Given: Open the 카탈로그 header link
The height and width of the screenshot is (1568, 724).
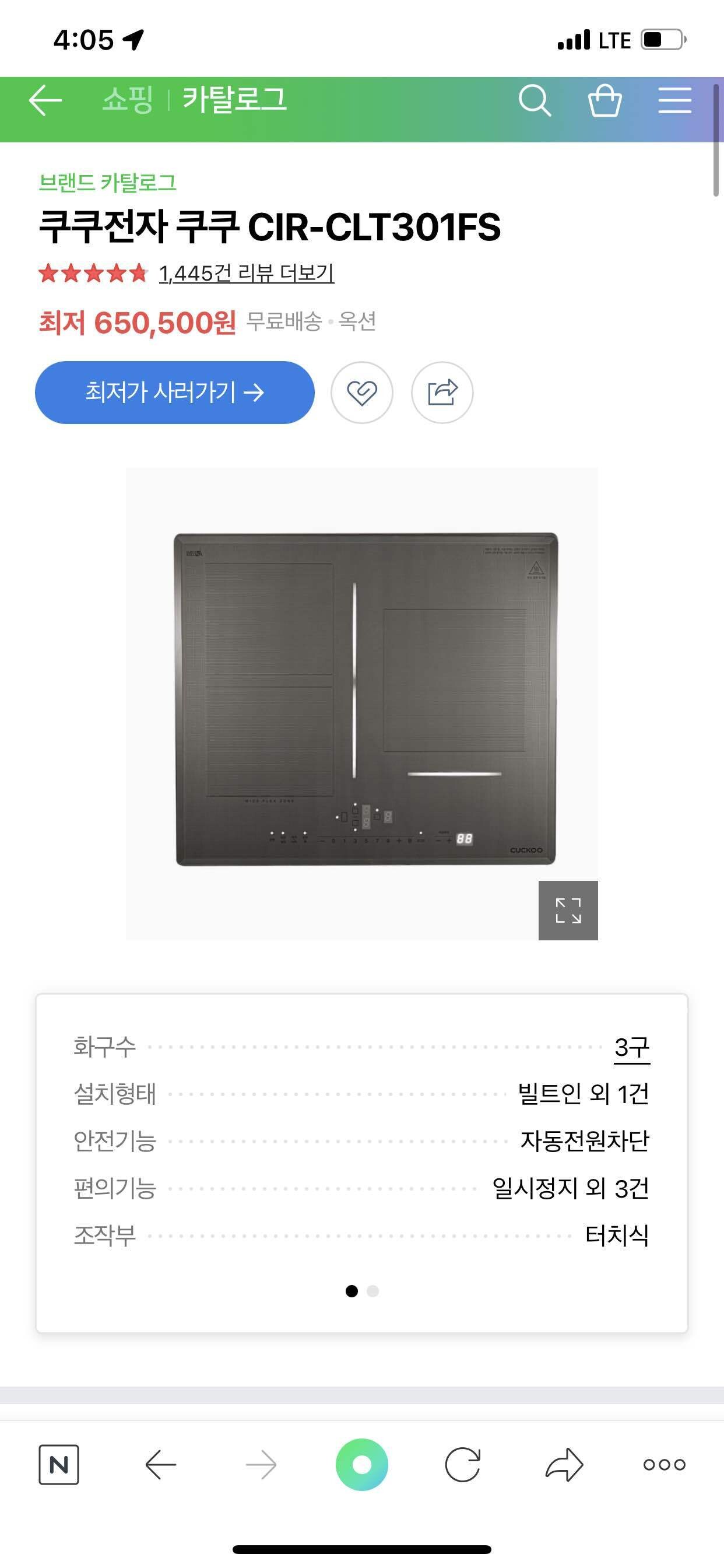Looking at the screenshot, I should tap(235, 99).
